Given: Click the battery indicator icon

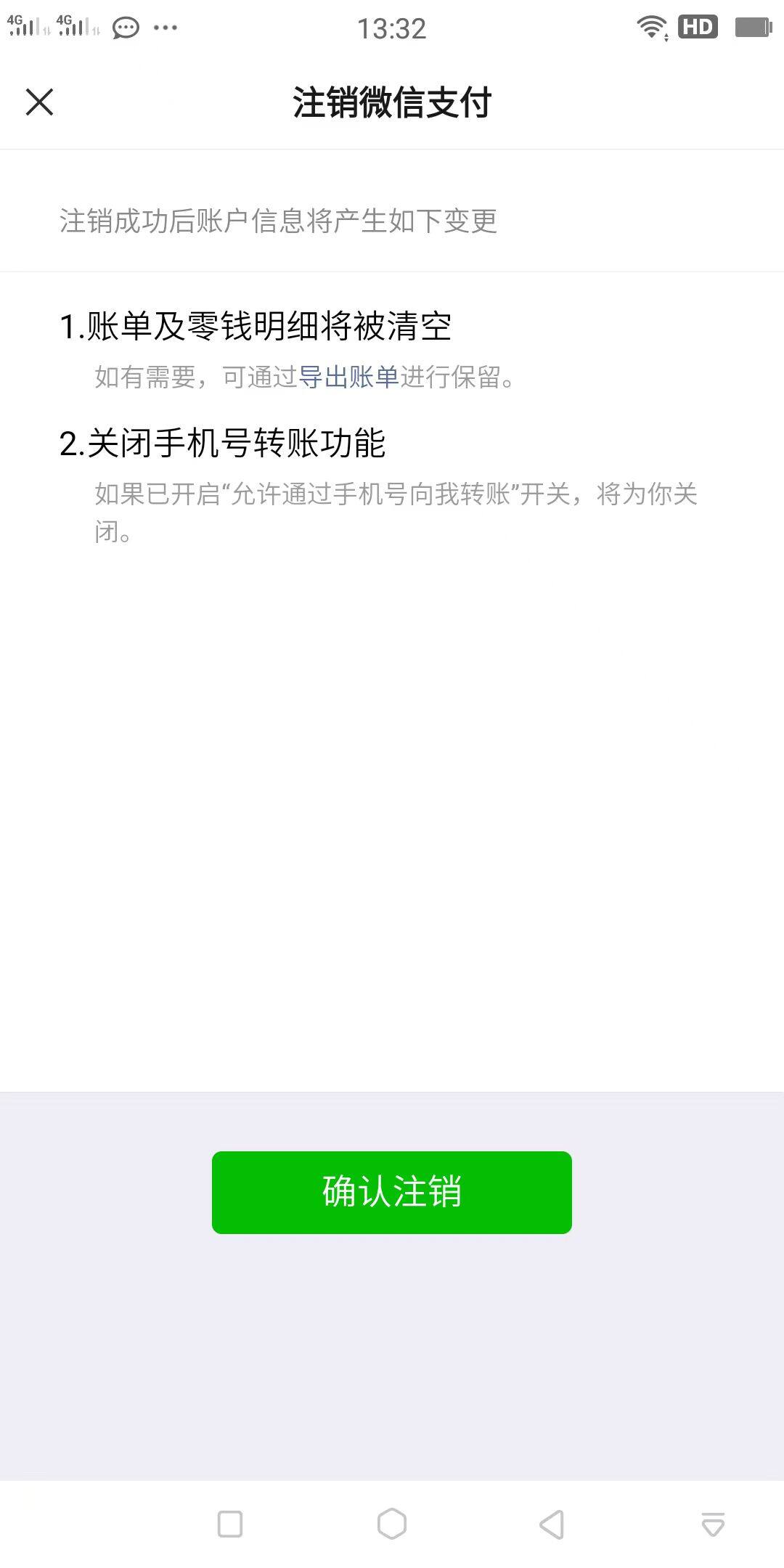Looking at the screenshot, I should pyautogui.click(x=751, y=28).
